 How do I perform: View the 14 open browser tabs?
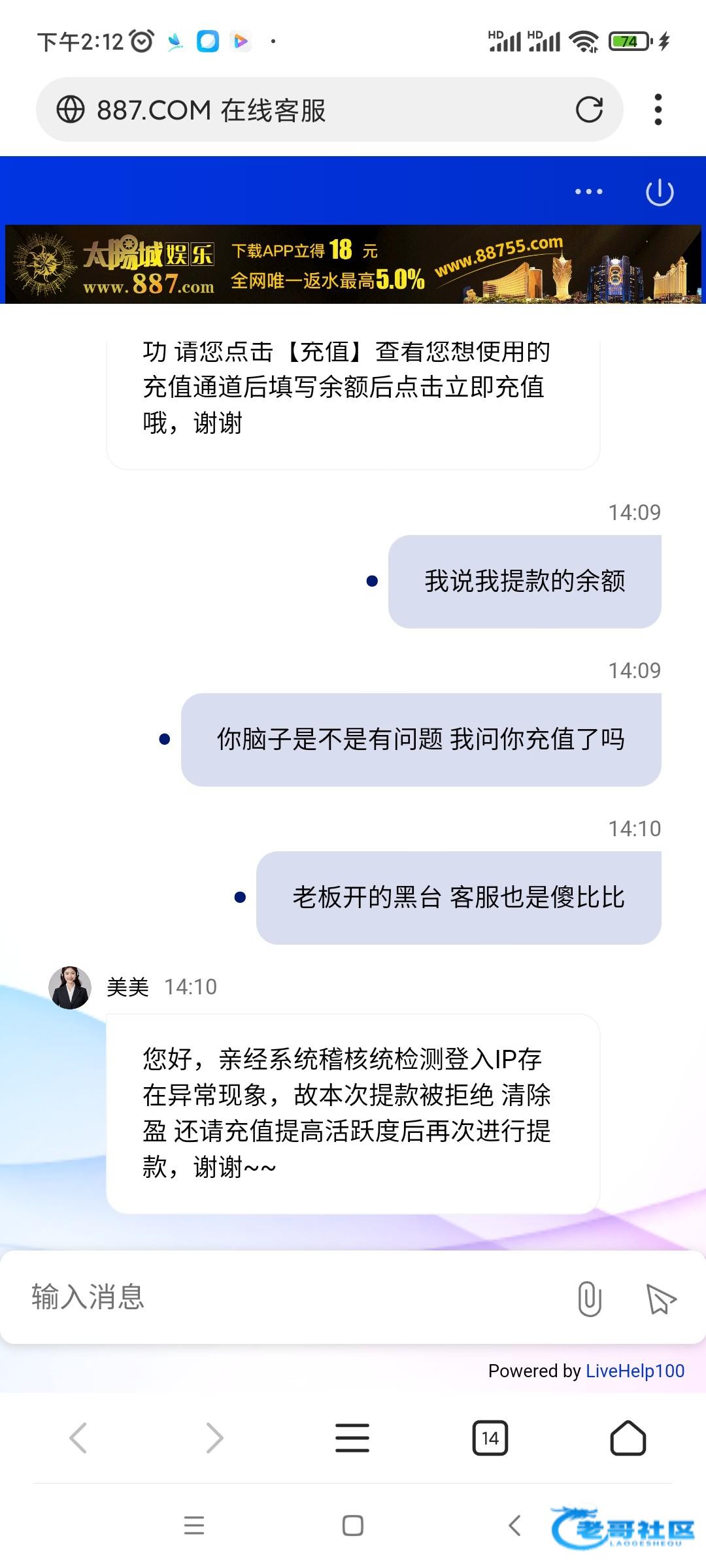point(490,1438)
